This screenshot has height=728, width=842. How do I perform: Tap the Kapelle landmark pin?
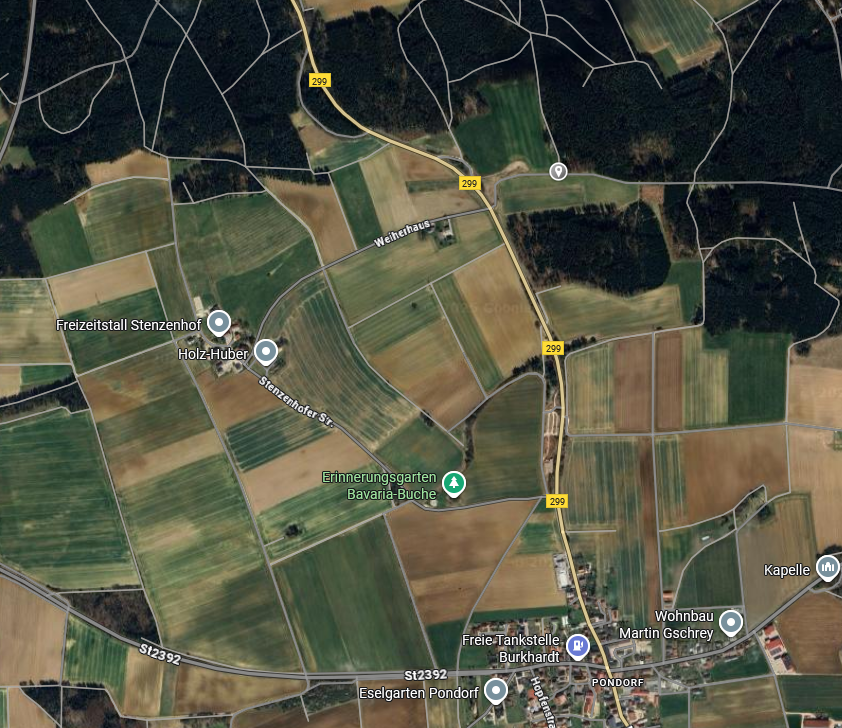click(827, 568)
